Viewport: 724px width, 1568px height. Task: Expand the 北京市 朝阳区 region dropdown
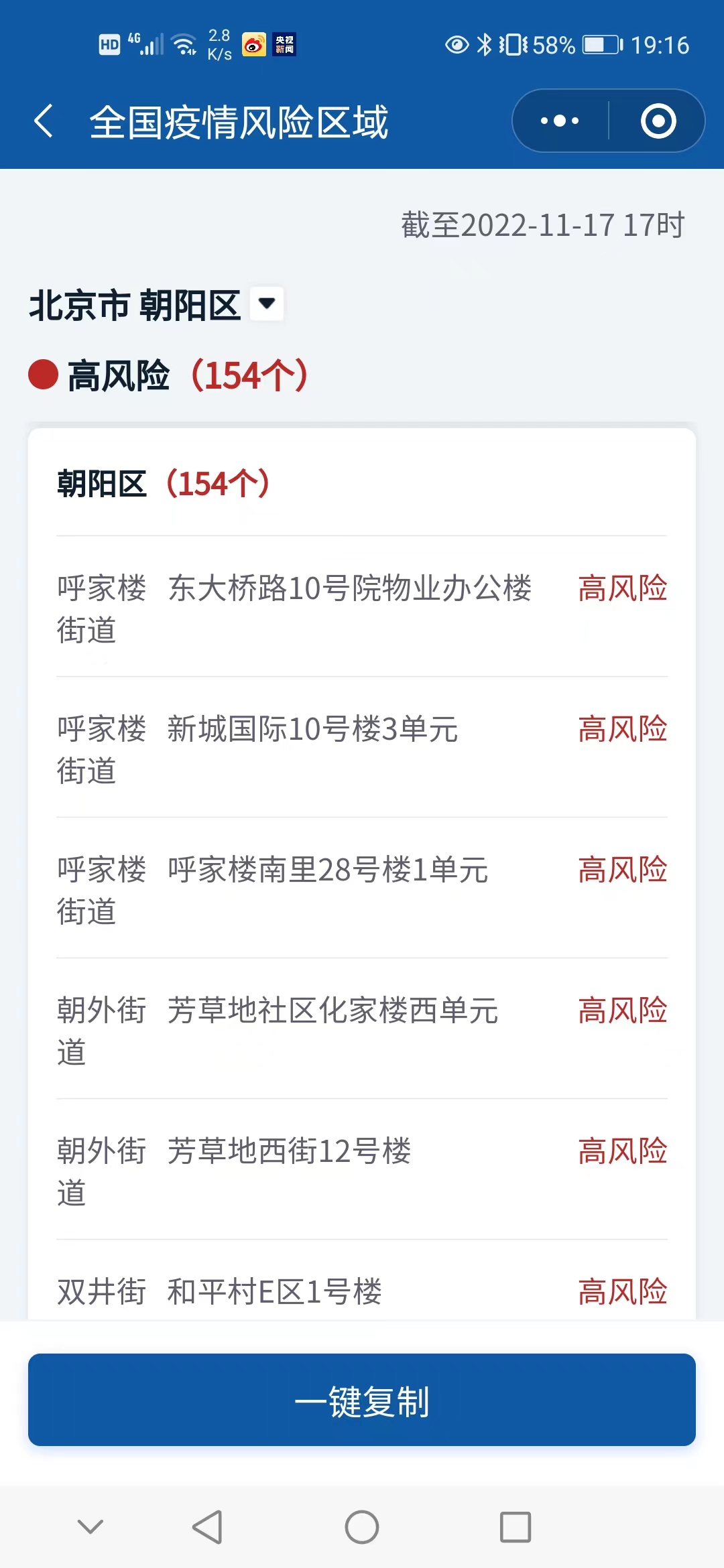(x=267, y=304)
